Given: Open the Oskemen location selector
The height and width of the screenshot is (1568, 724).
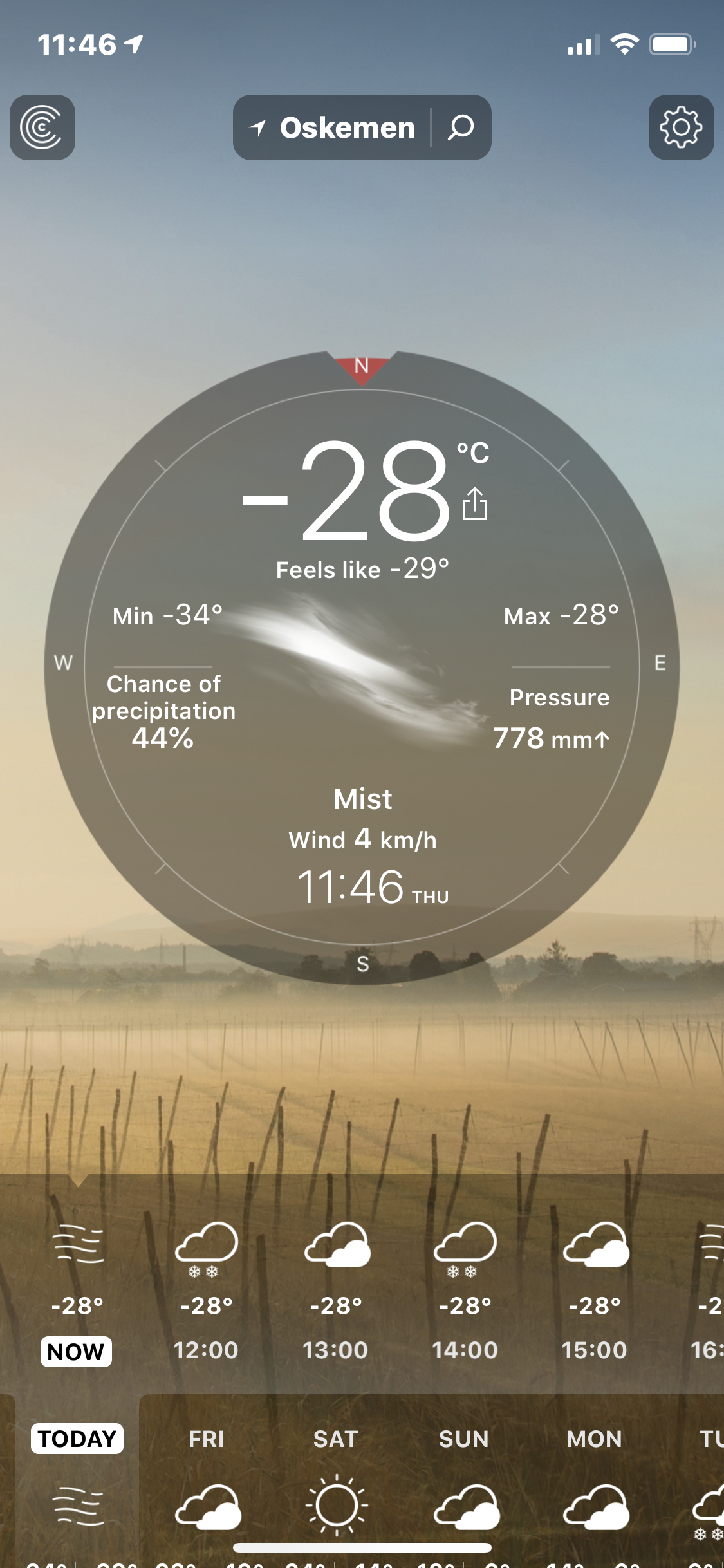Looking at the screenshot, I should tap(333, 127).
